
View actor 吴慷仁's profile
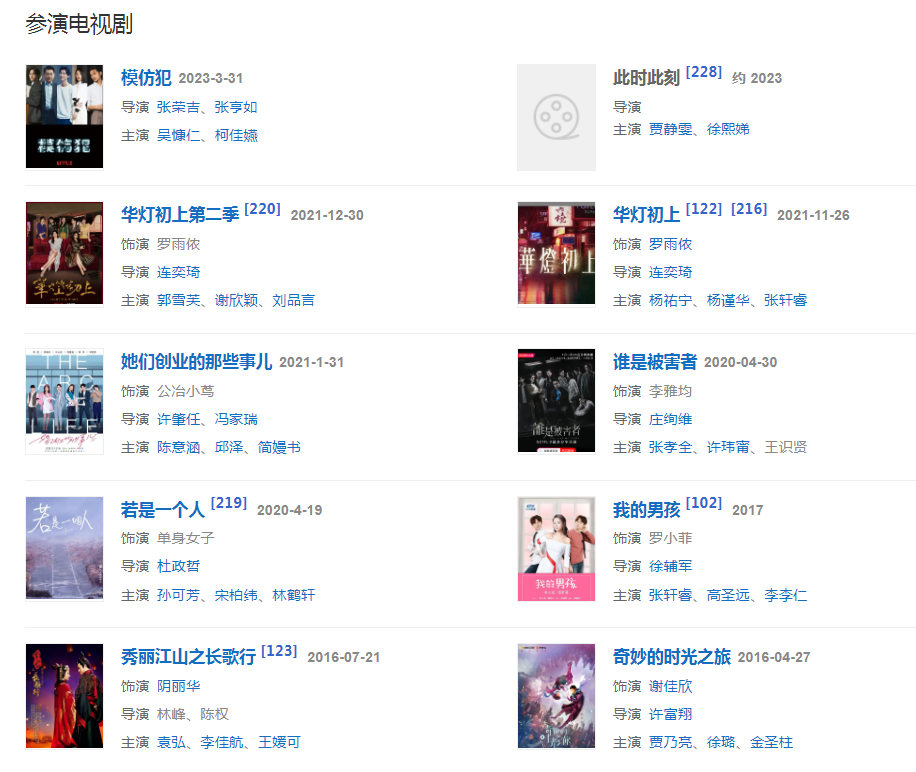[178, 135]
